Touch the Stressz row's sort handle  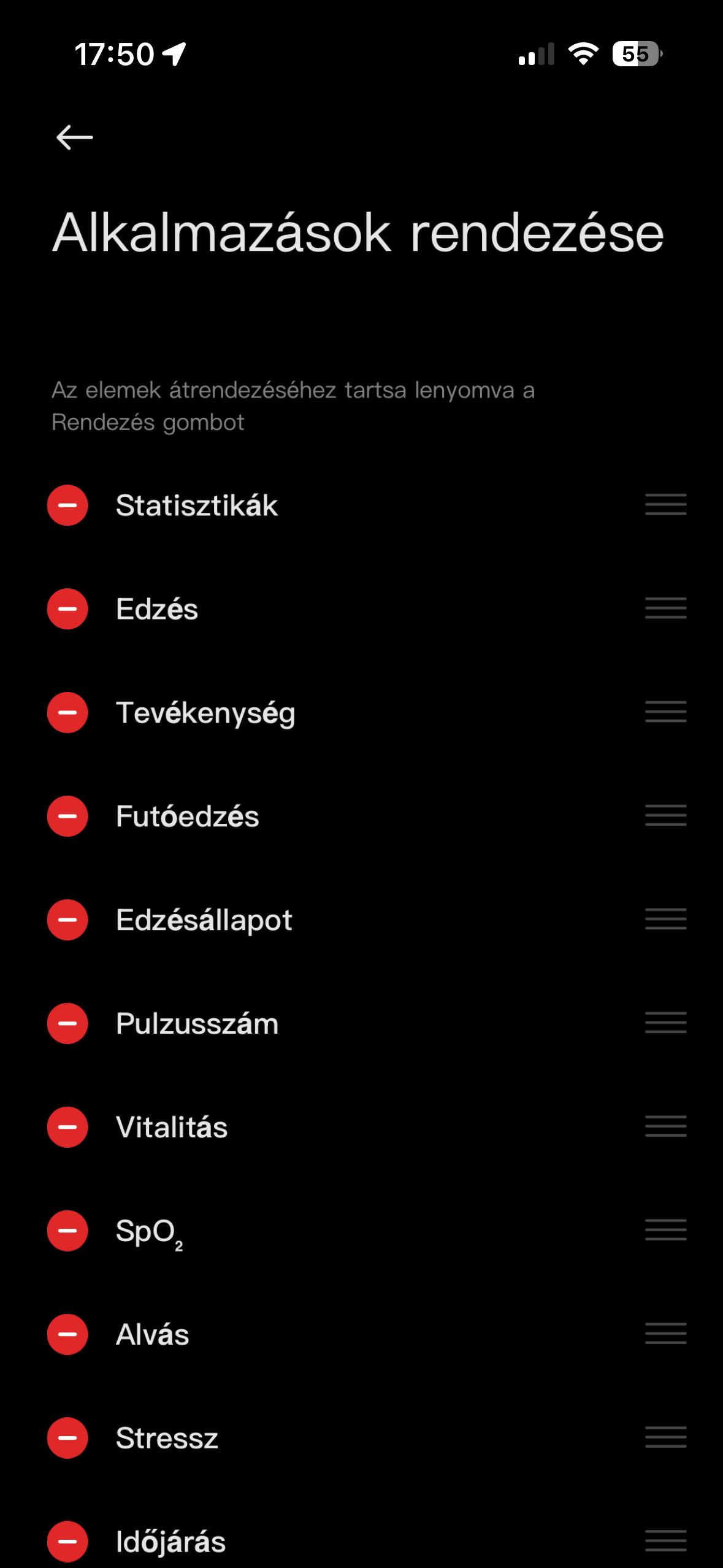click(665, 1437)
